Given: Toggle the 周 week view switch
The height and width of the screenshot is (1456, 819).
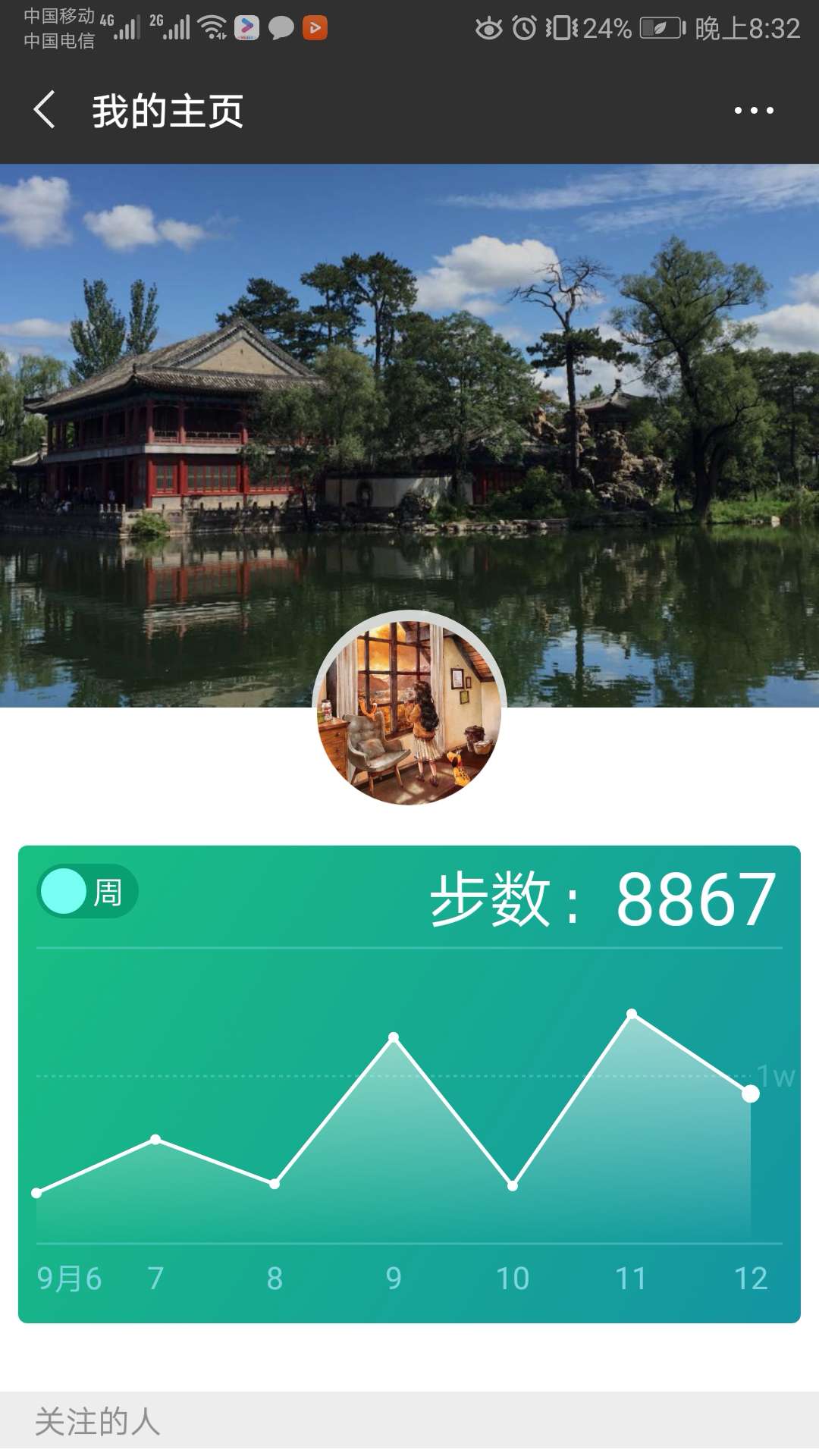Looking at the screenshot, I should [86, 895].
